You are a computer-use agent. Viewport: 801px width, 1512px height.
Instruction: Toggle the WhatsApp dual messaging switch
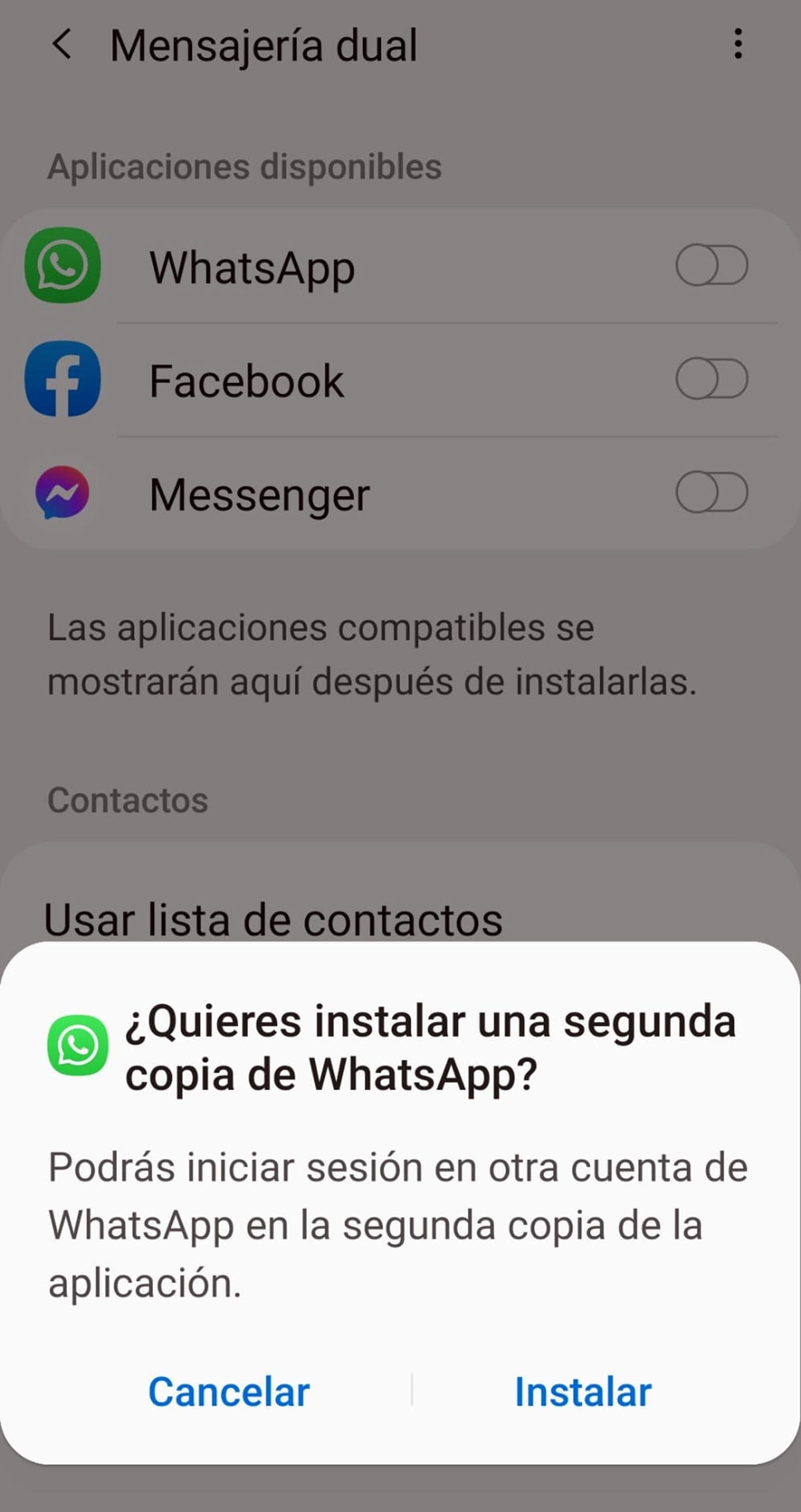click(711, 266)
